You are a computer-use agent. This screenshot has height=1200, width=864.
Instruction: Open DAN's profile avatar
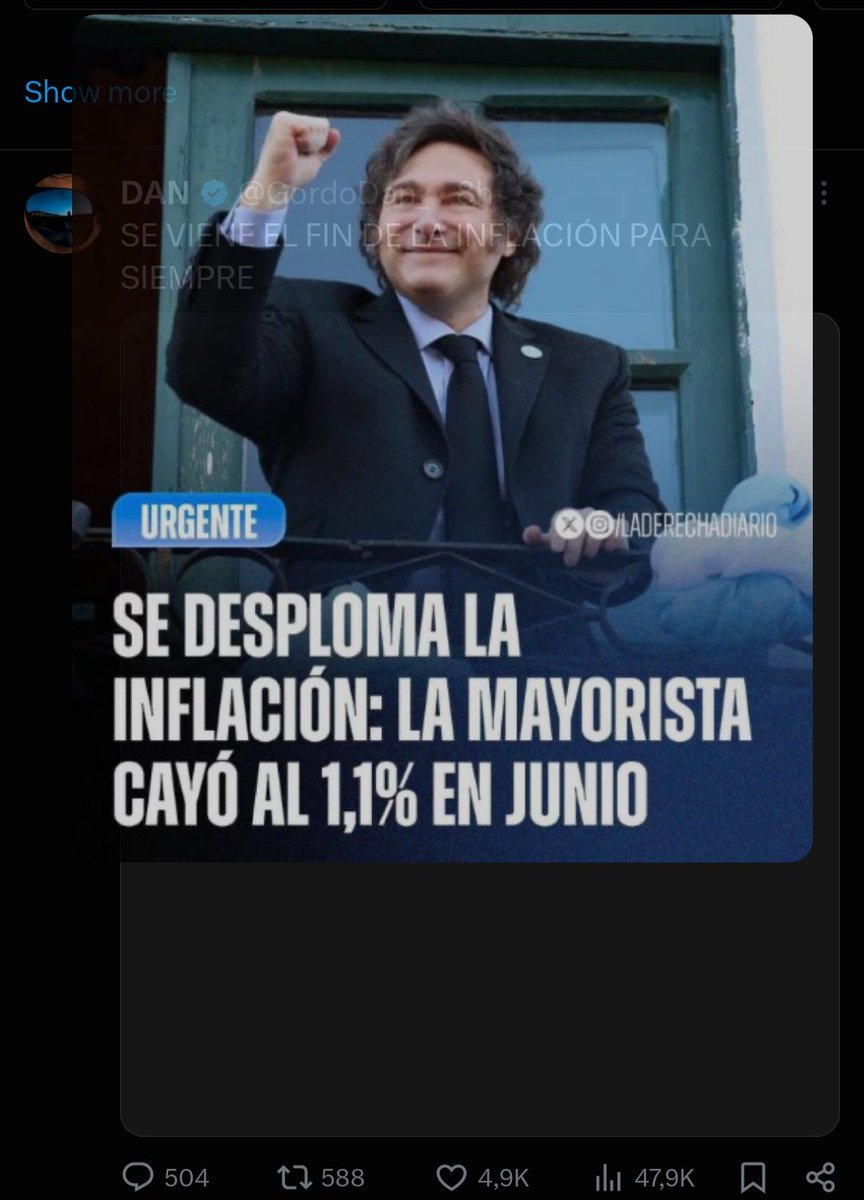click(61, 213)
